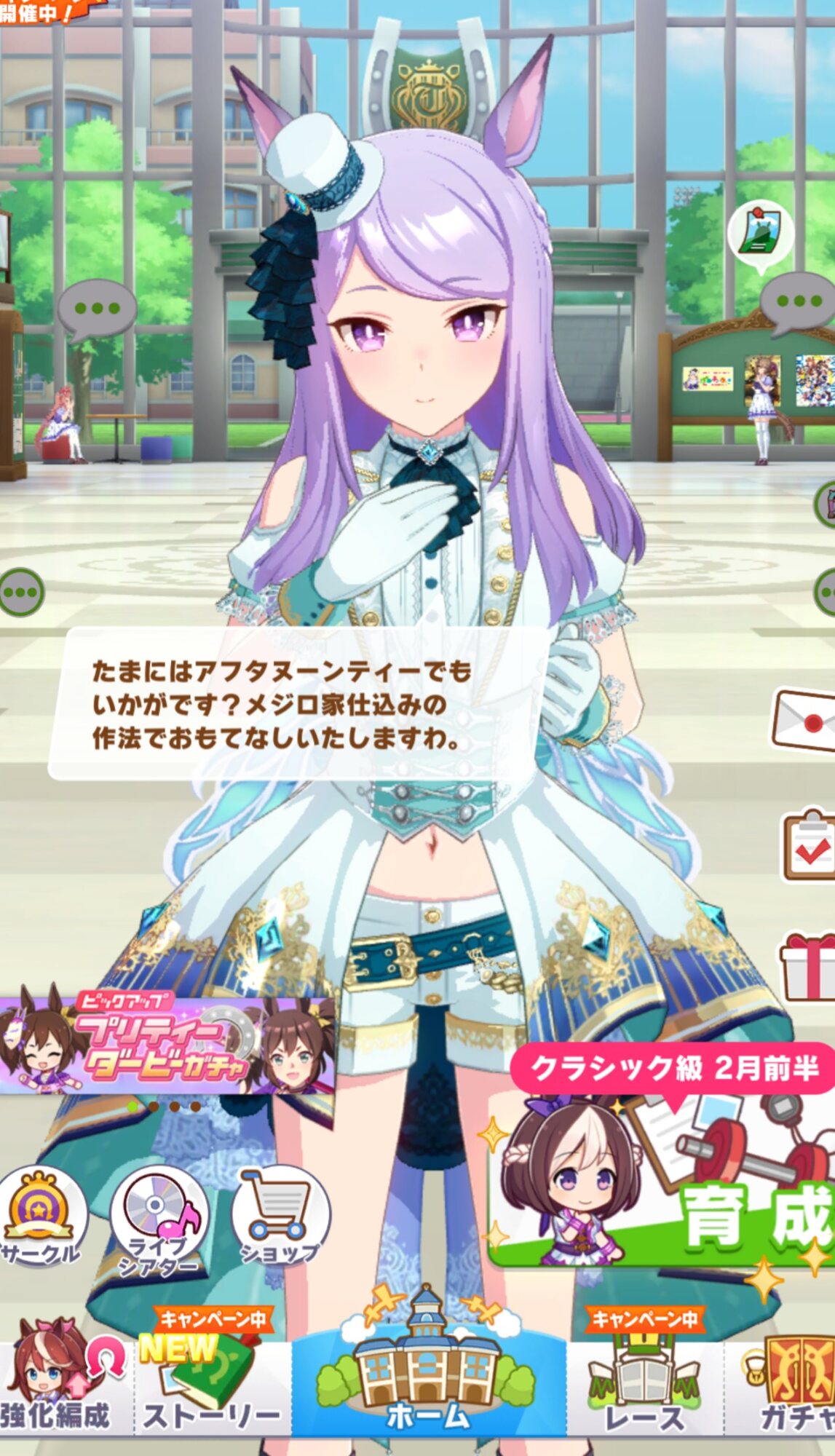835x1456 pixels.
Task: Open the サークル circle menu
Action: pos(40,1216)
